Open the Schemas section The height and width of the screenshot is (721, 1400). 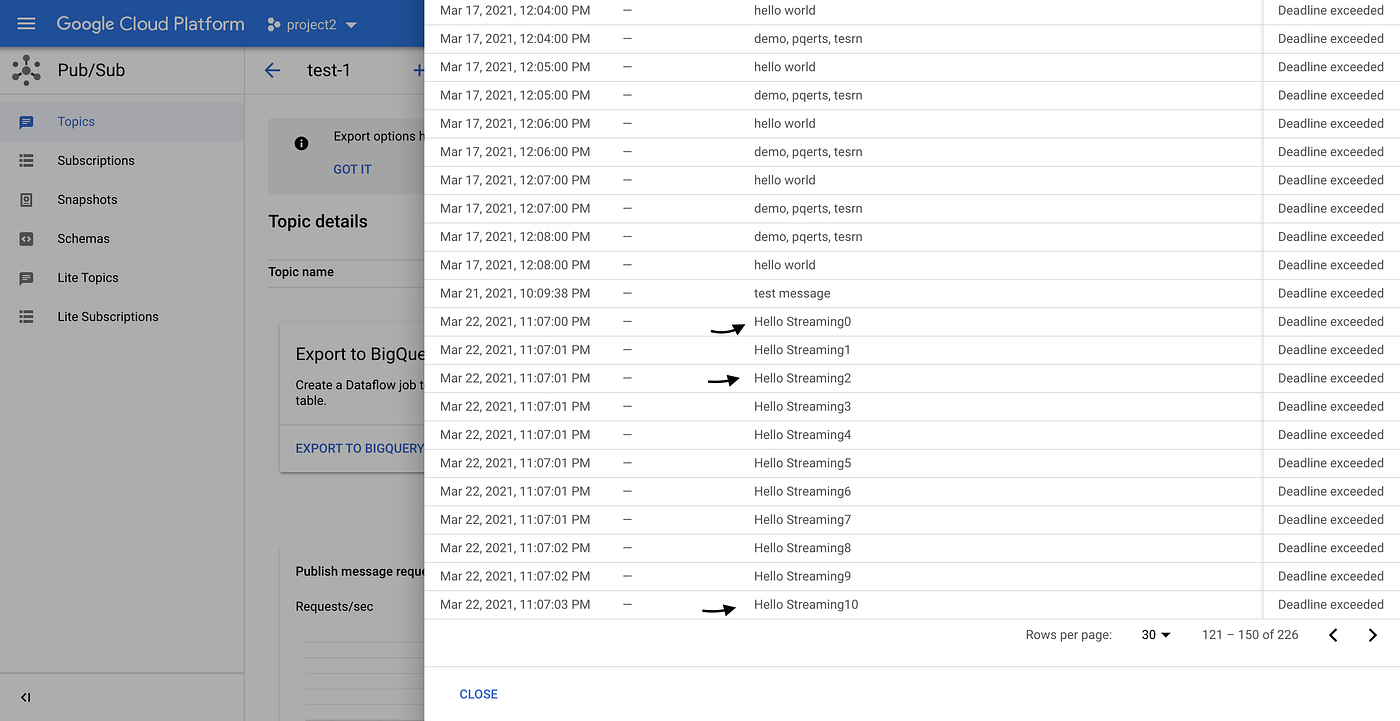point(83,239)
